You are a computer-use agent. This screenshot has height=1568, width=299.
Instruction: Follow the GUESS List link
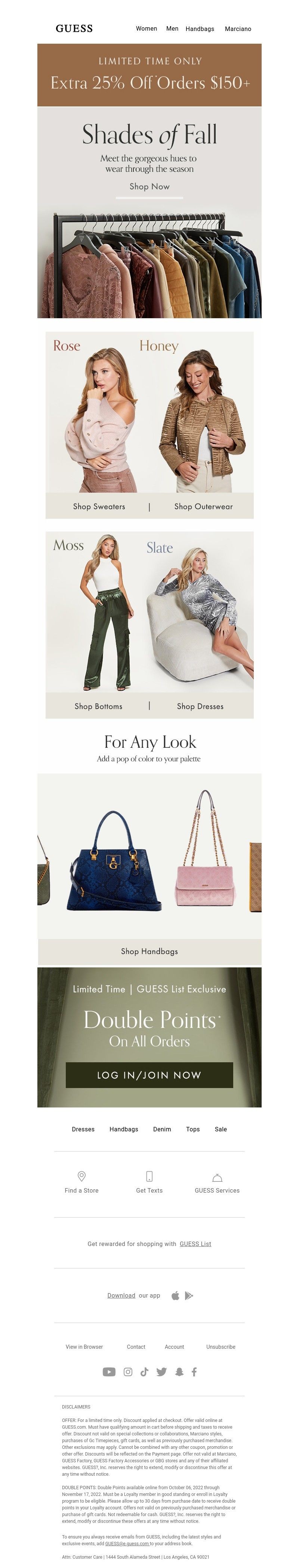coord(195,1243)
